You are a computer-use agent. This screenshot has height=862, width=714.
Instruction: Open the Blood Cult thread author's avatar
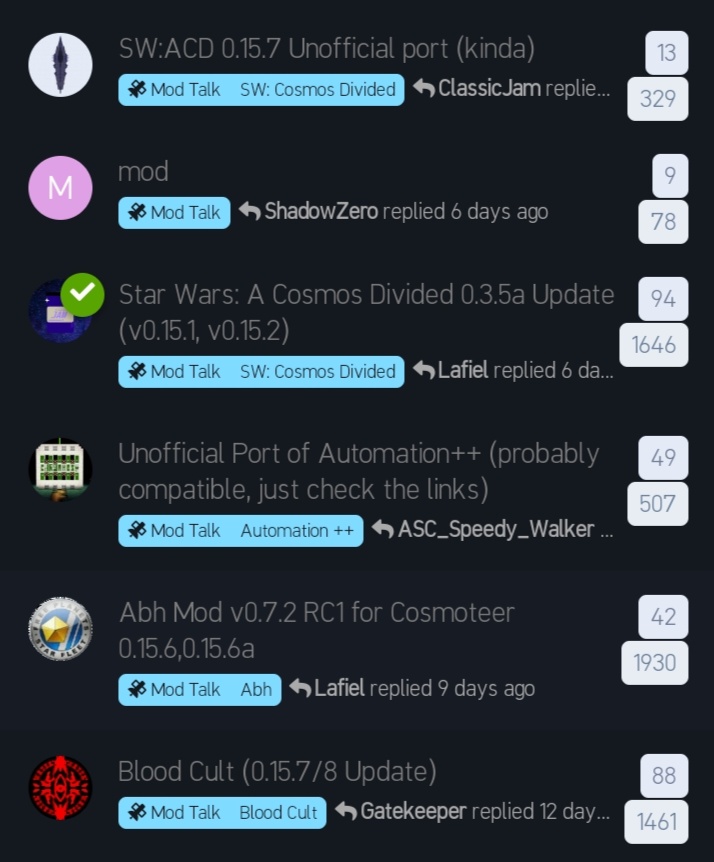[60, 788]
